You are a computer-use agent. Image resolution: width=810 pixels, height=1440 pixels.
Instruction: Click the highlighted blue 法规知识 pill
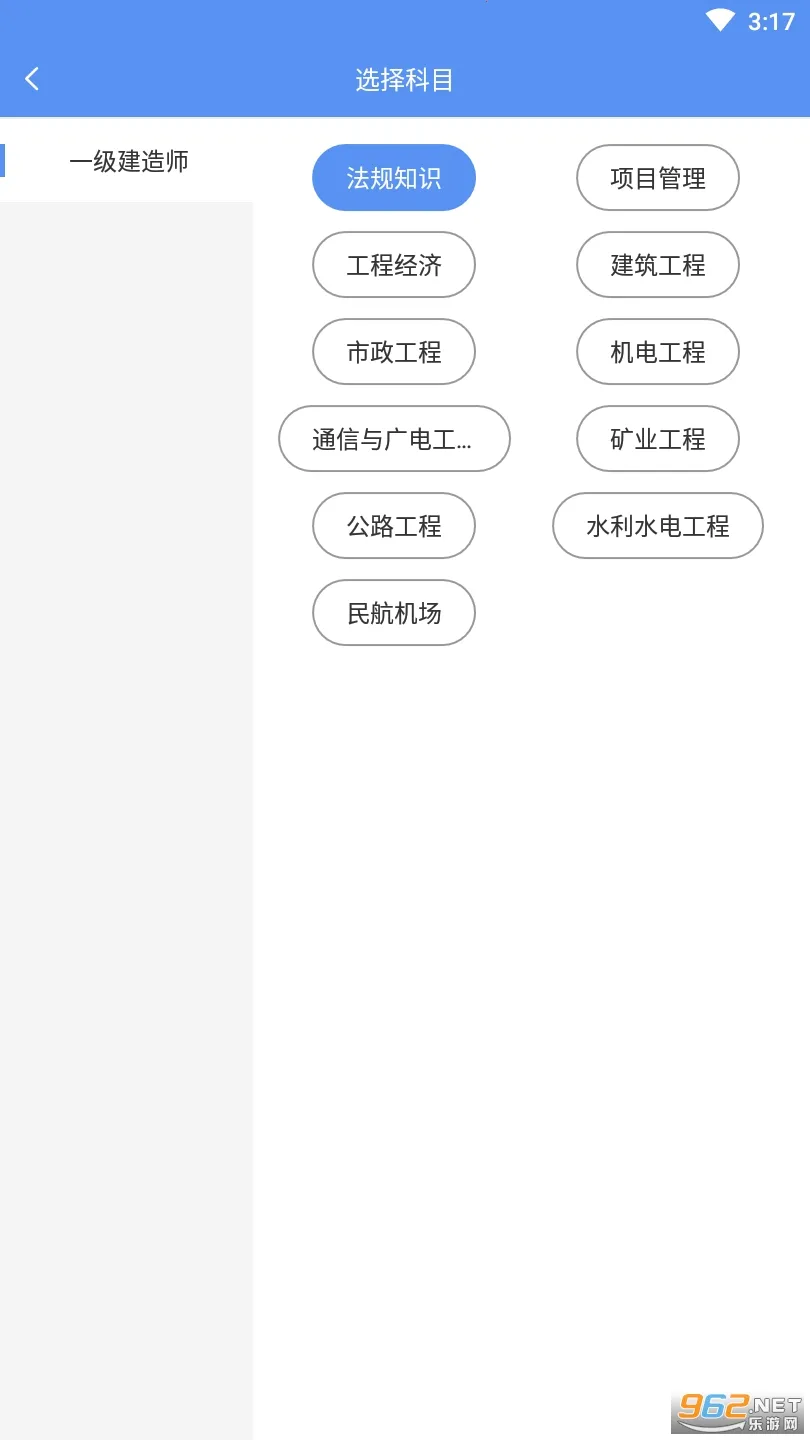coord(394,177)
